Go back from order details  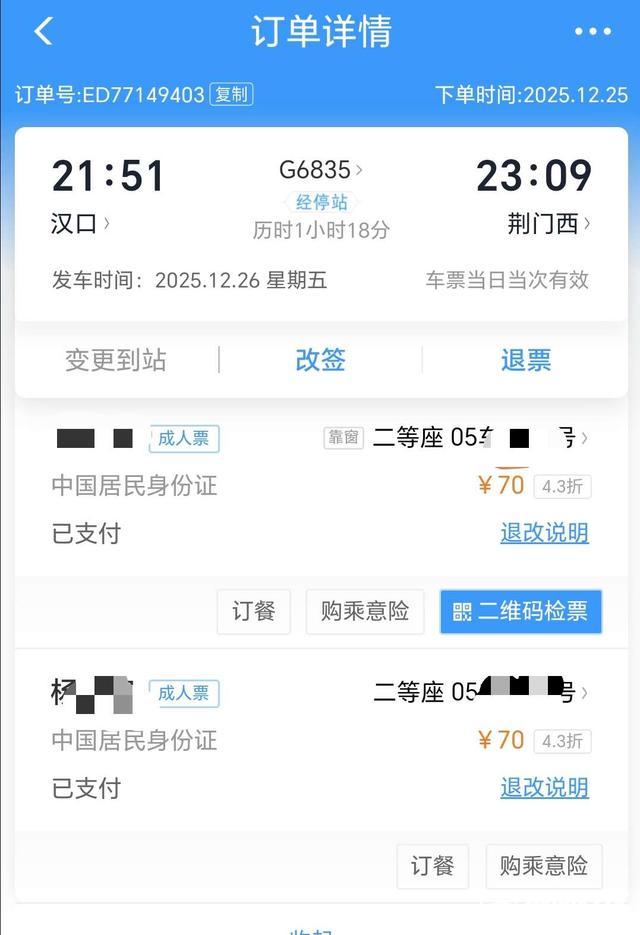pos(43,32)
